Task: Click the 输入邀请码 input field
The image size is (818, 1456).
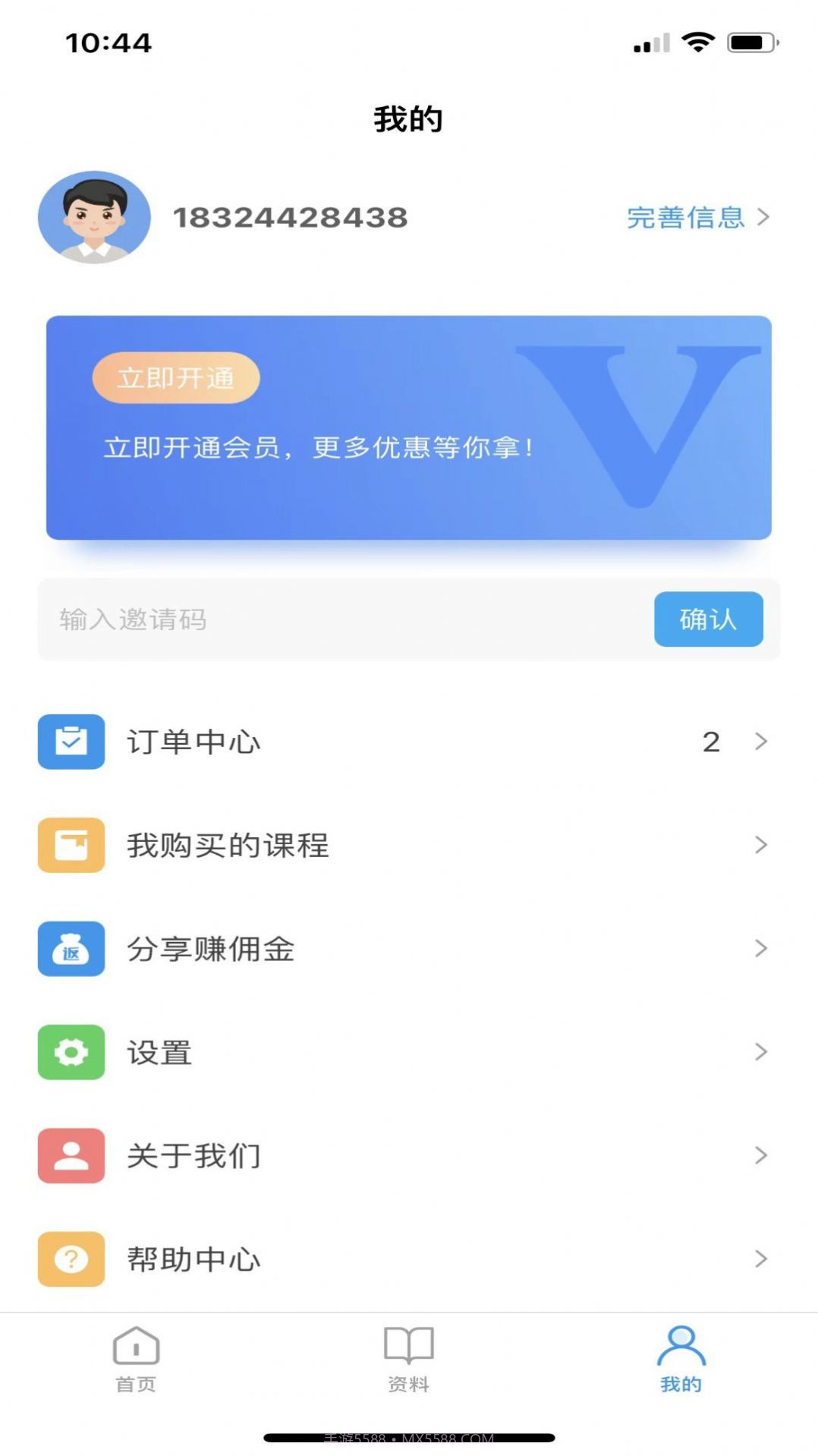Action: click(304, 619)
